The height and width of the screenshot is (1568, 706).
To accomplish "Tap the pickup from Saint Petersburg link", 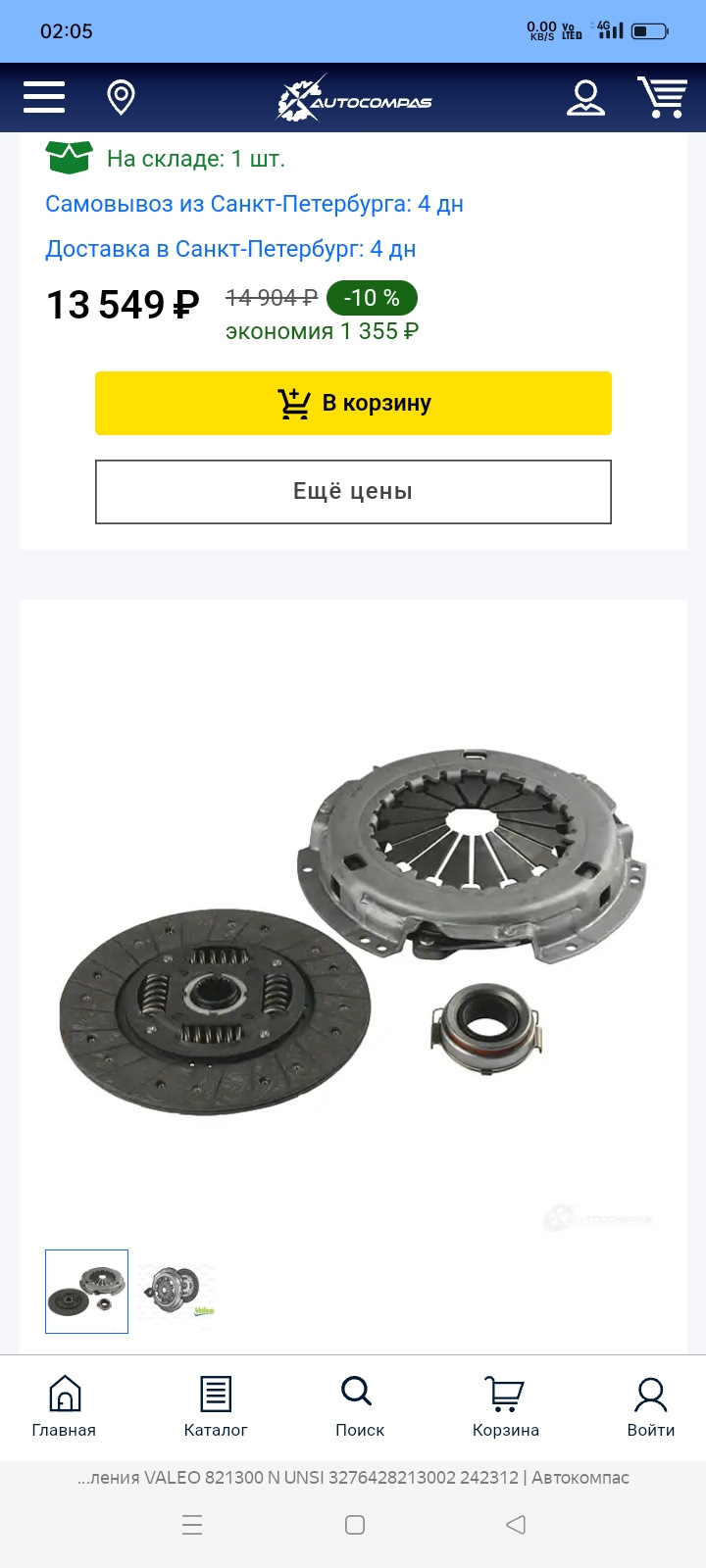I will coord(254,204).
